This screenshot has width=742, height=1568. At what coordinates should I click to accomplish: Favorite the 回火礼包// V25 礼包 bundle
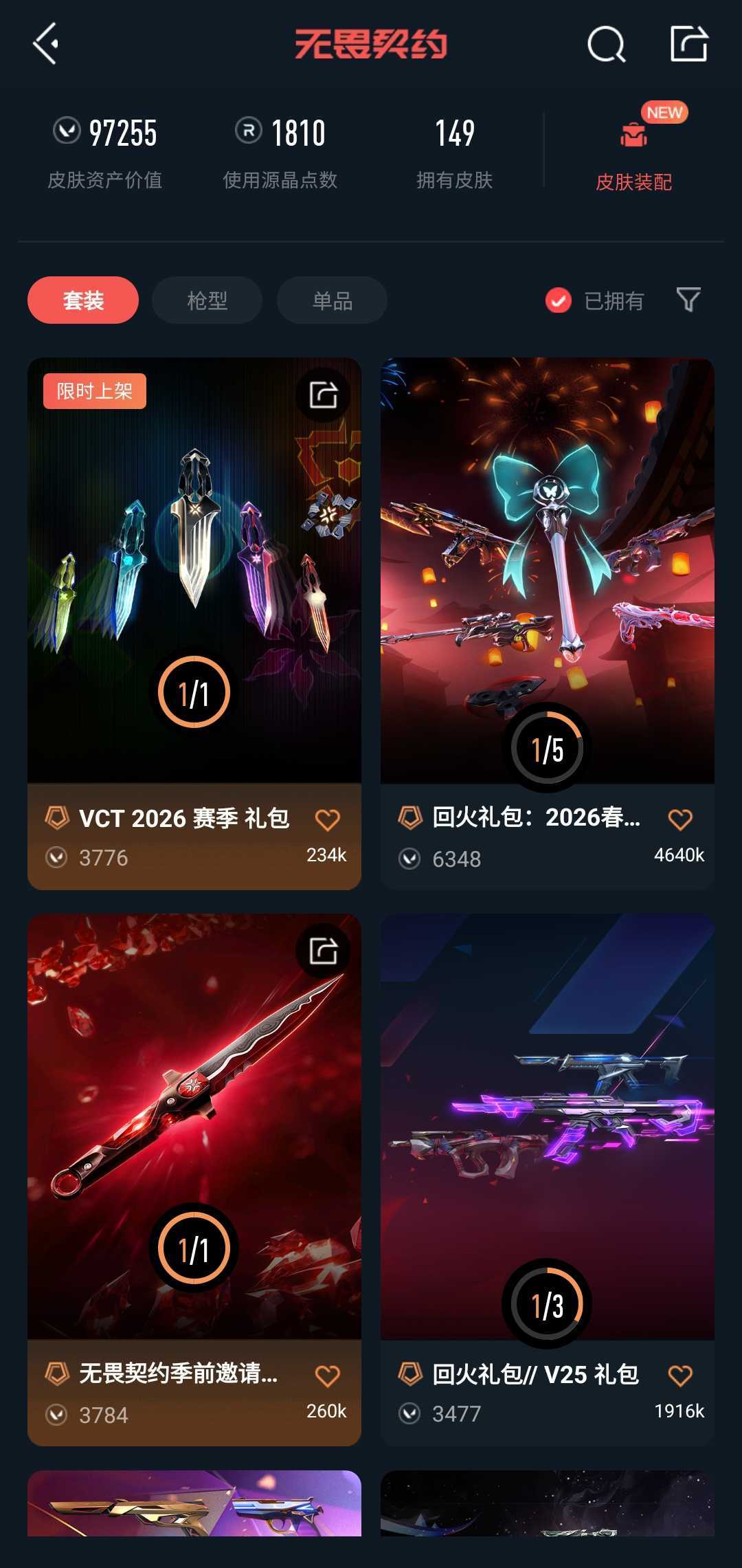(680, 1376)
